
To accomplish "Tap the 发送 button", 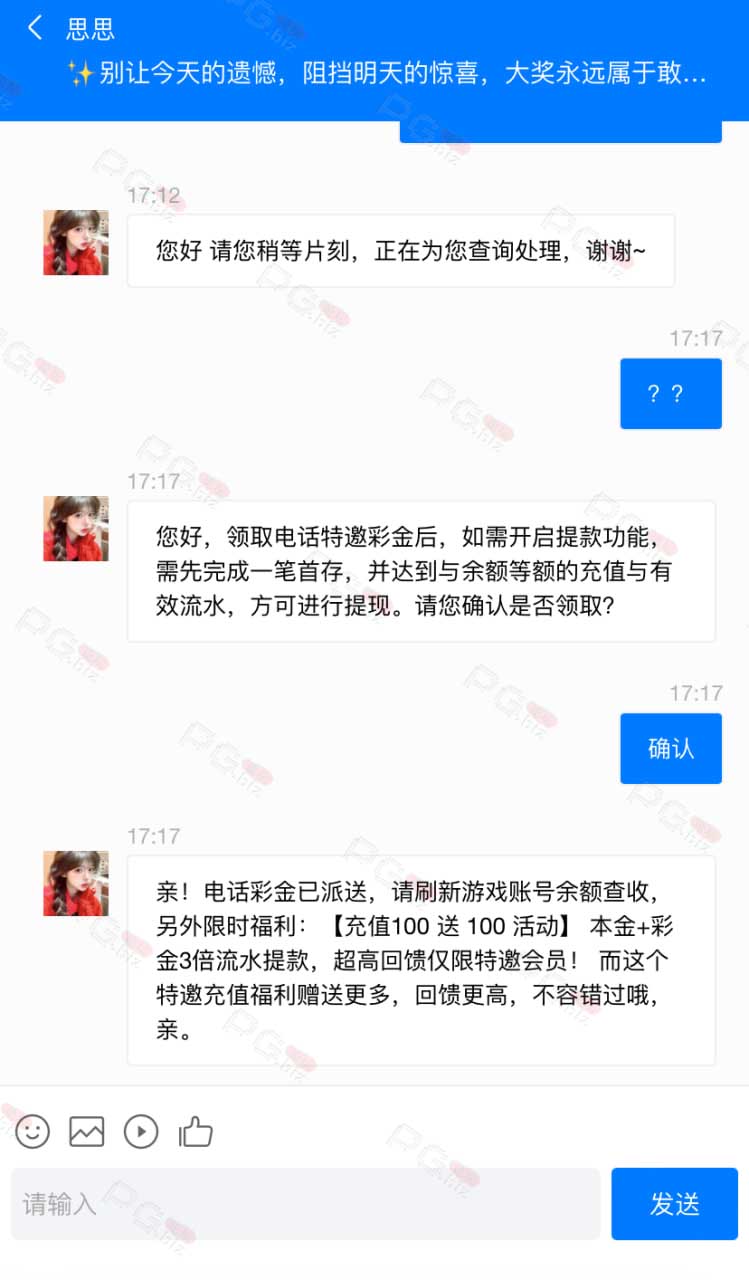I will click(674, 1204).
